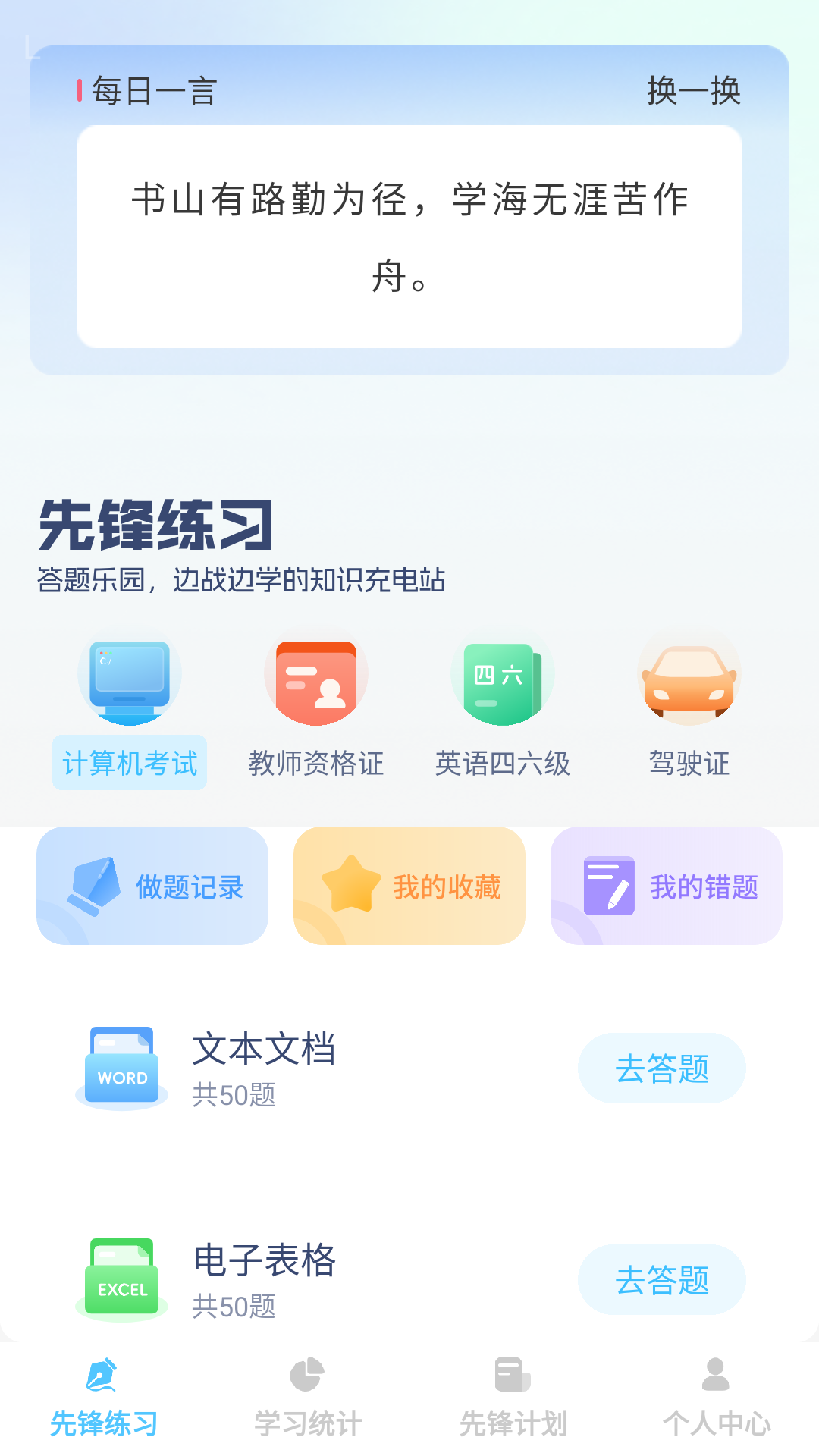
Task: Select the pie chart 学习统计 icon
Action: coord(306,1385)
